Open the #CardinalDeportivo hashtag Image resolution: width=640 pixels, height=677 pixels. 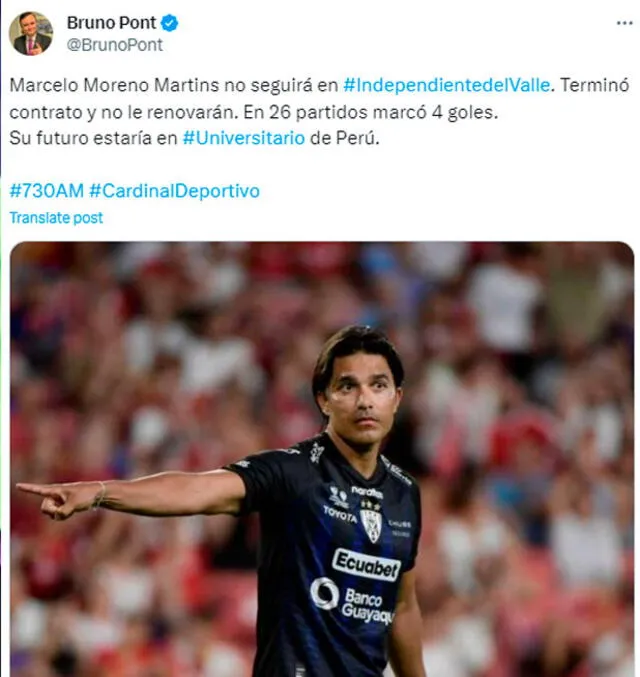point(174,190)
